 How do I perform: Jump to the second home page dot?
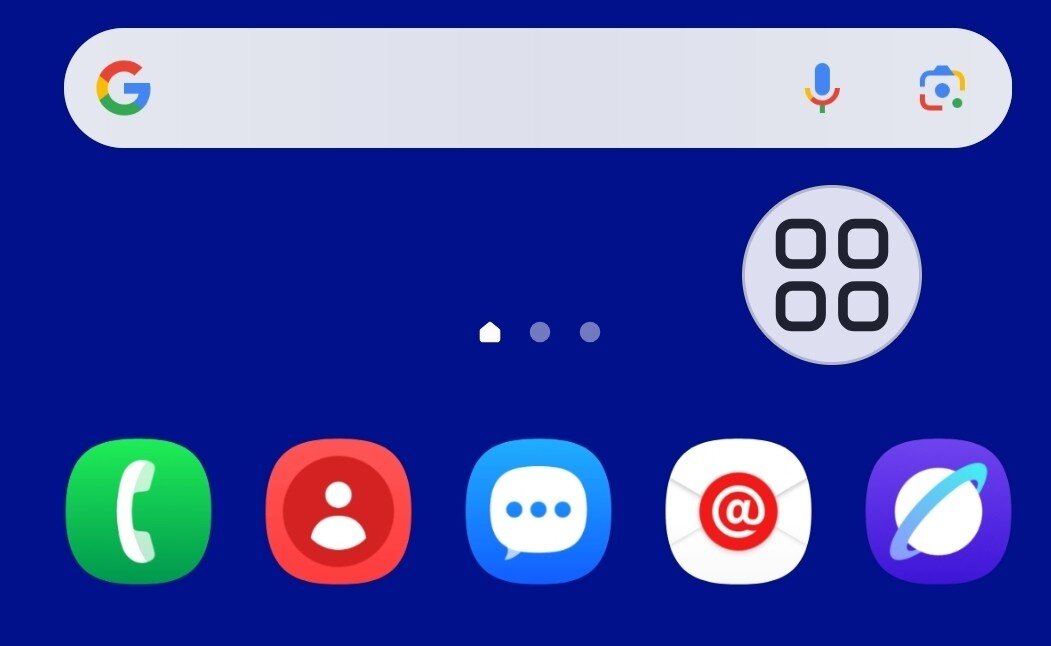540,332
